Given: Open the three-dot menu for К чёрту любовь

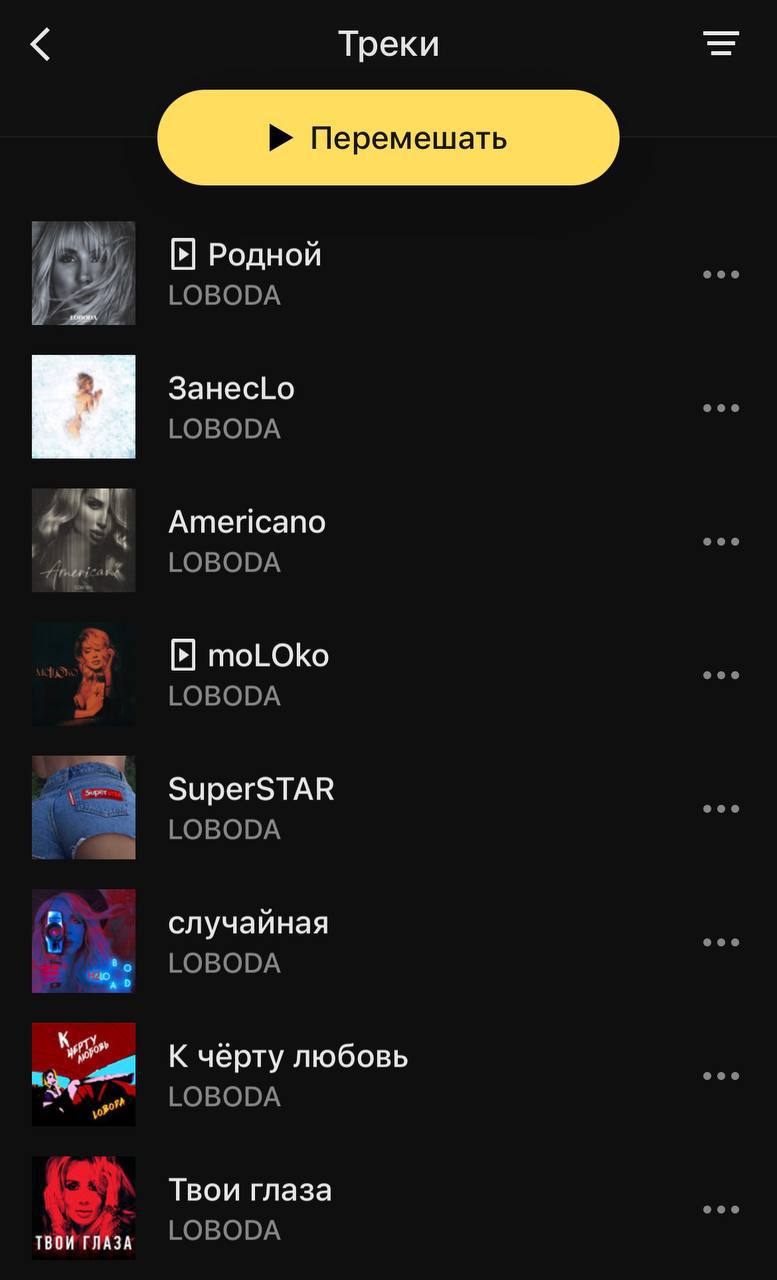Looking at the screenshot, I should pyautogui.click(x=720, y=1076).
